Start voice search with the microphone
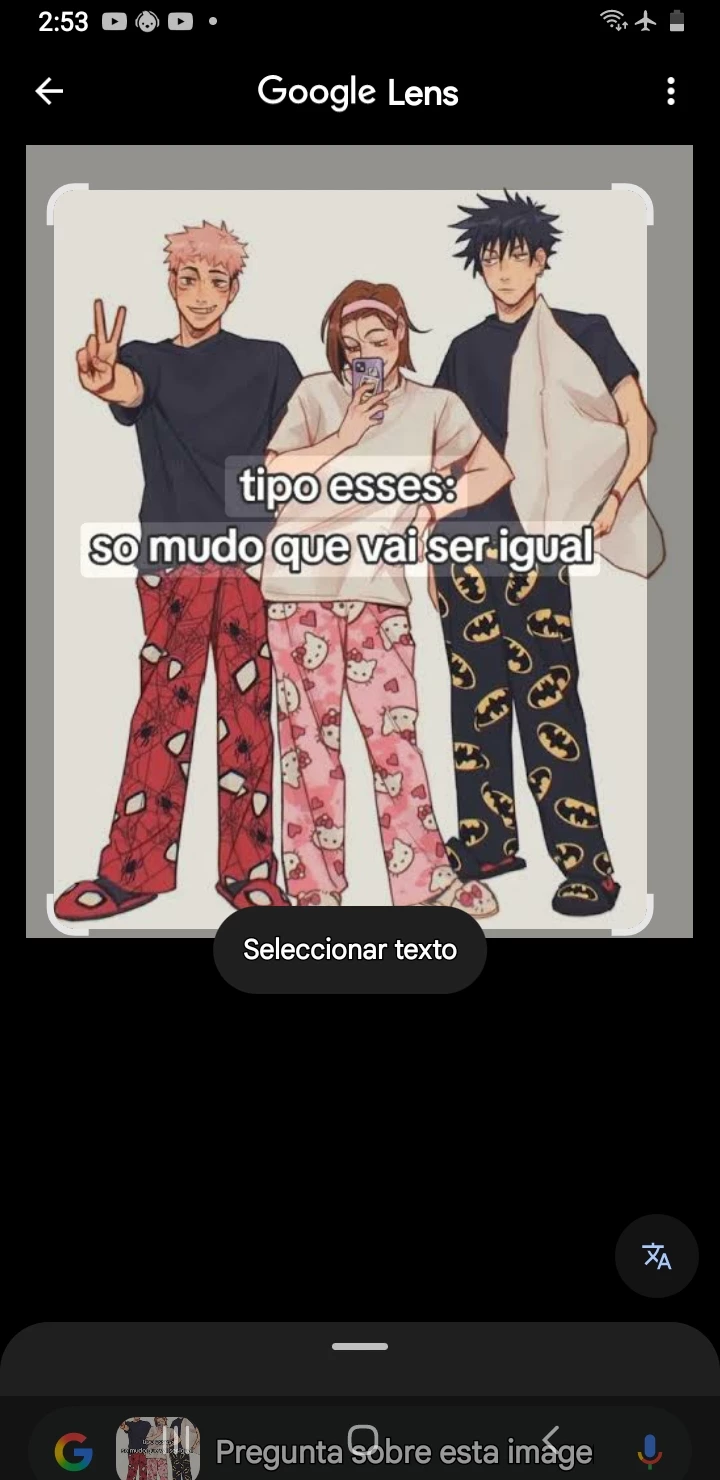 (649, 1451)
